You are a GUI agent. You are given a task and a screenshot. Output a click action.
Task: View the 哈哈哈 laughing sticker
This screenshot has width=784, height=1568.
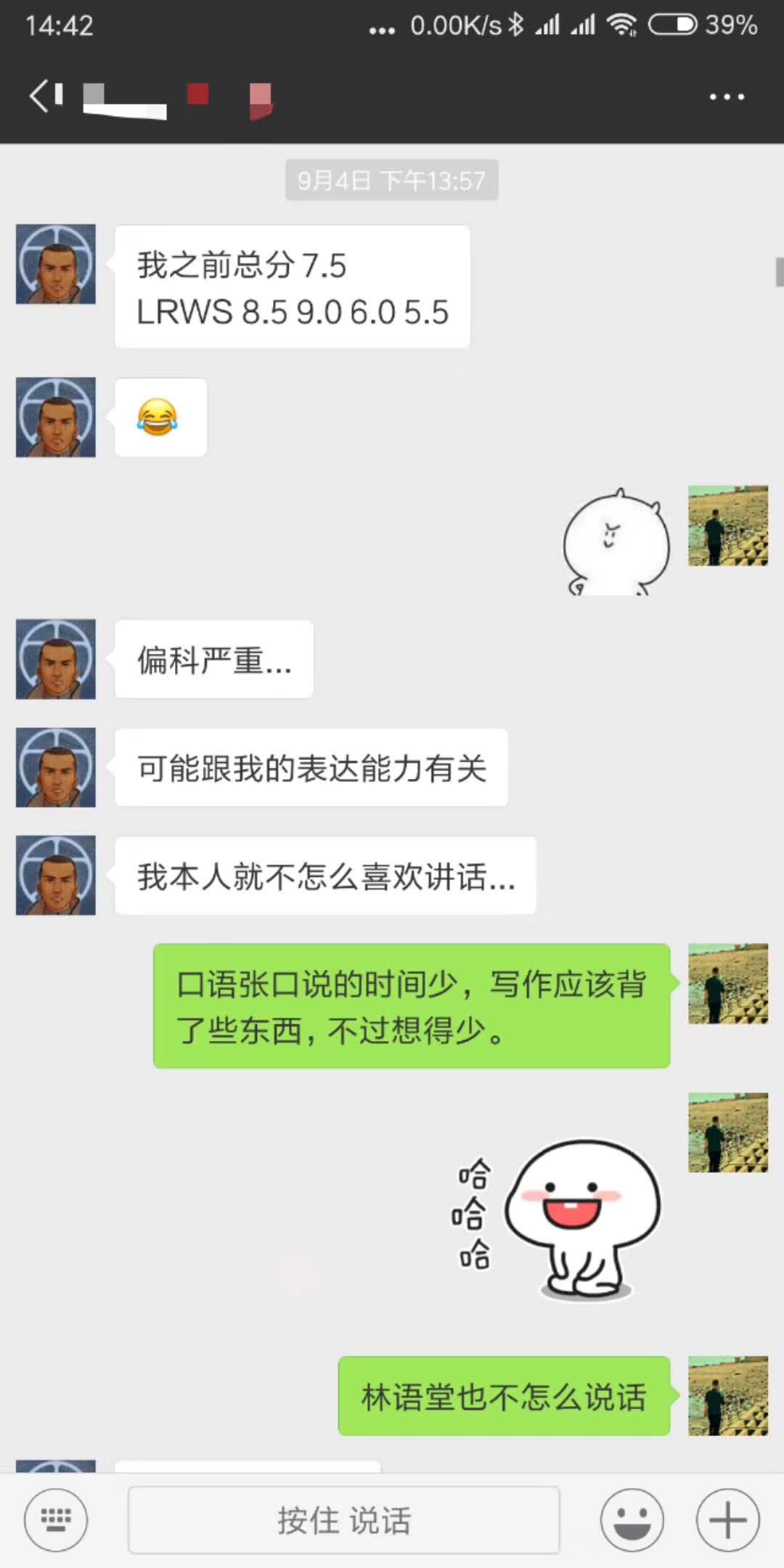pos(559,1220)
